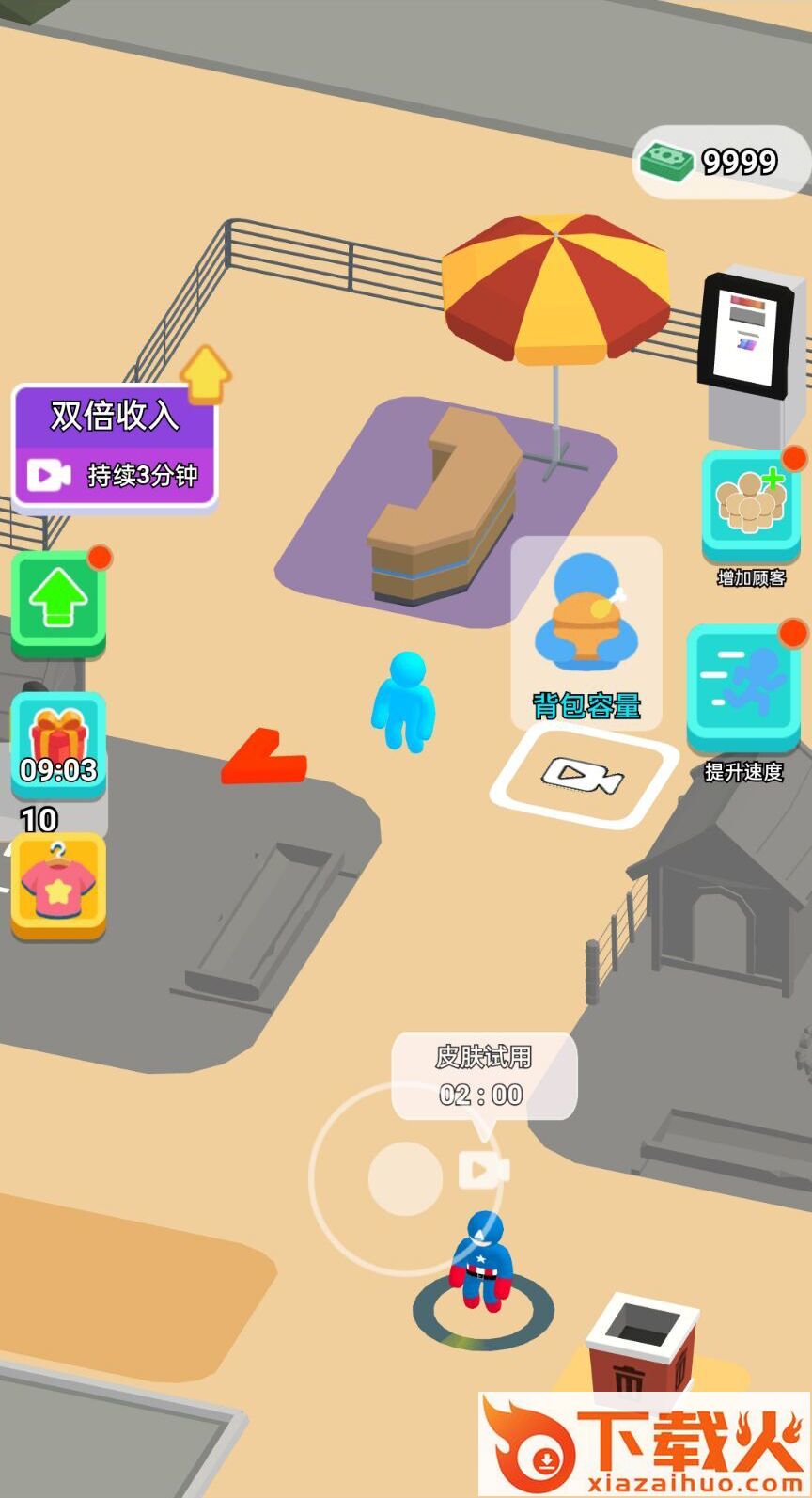Screen dimensions: 812x1498
Task: Tap 提升速度 to boost speed
Action: coord(743,688)
